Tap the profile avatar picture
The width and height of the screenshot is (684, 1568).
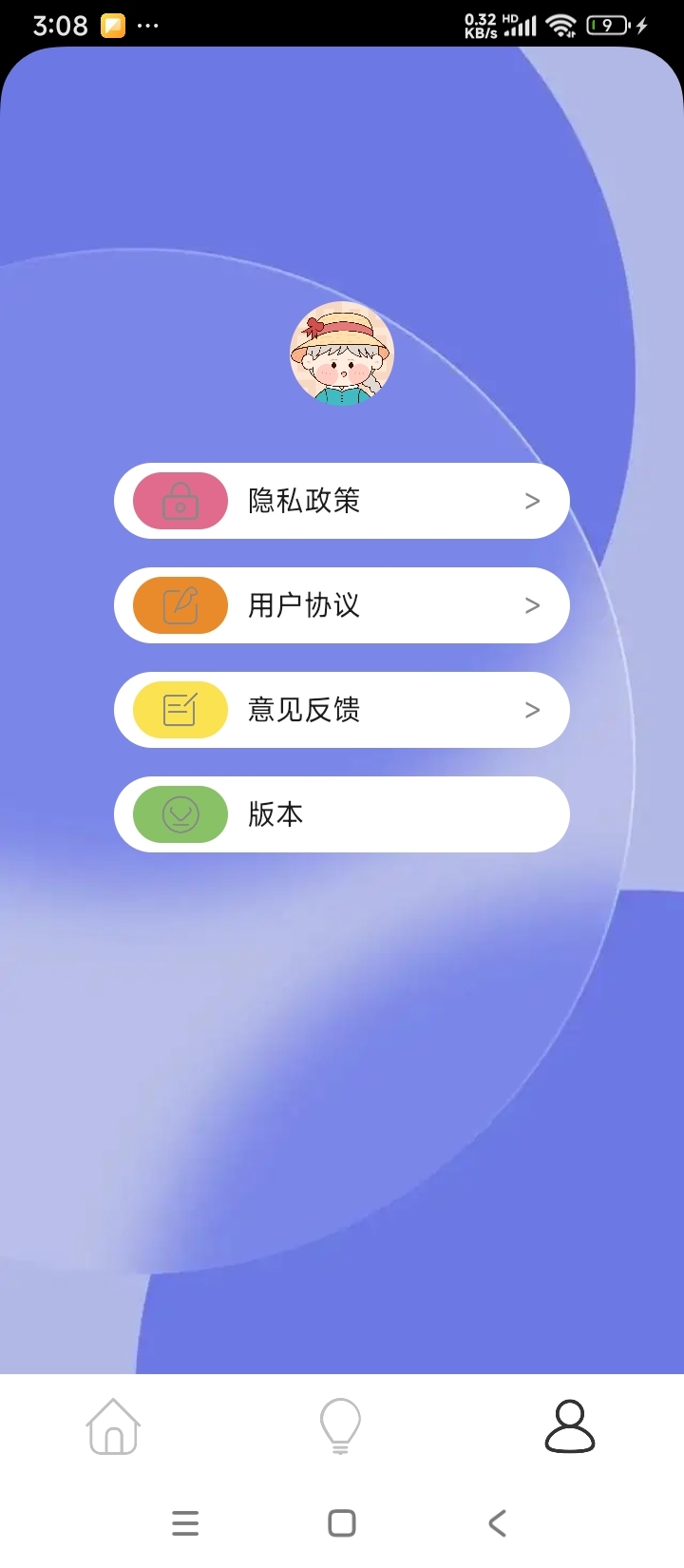[x=341, y=354]
